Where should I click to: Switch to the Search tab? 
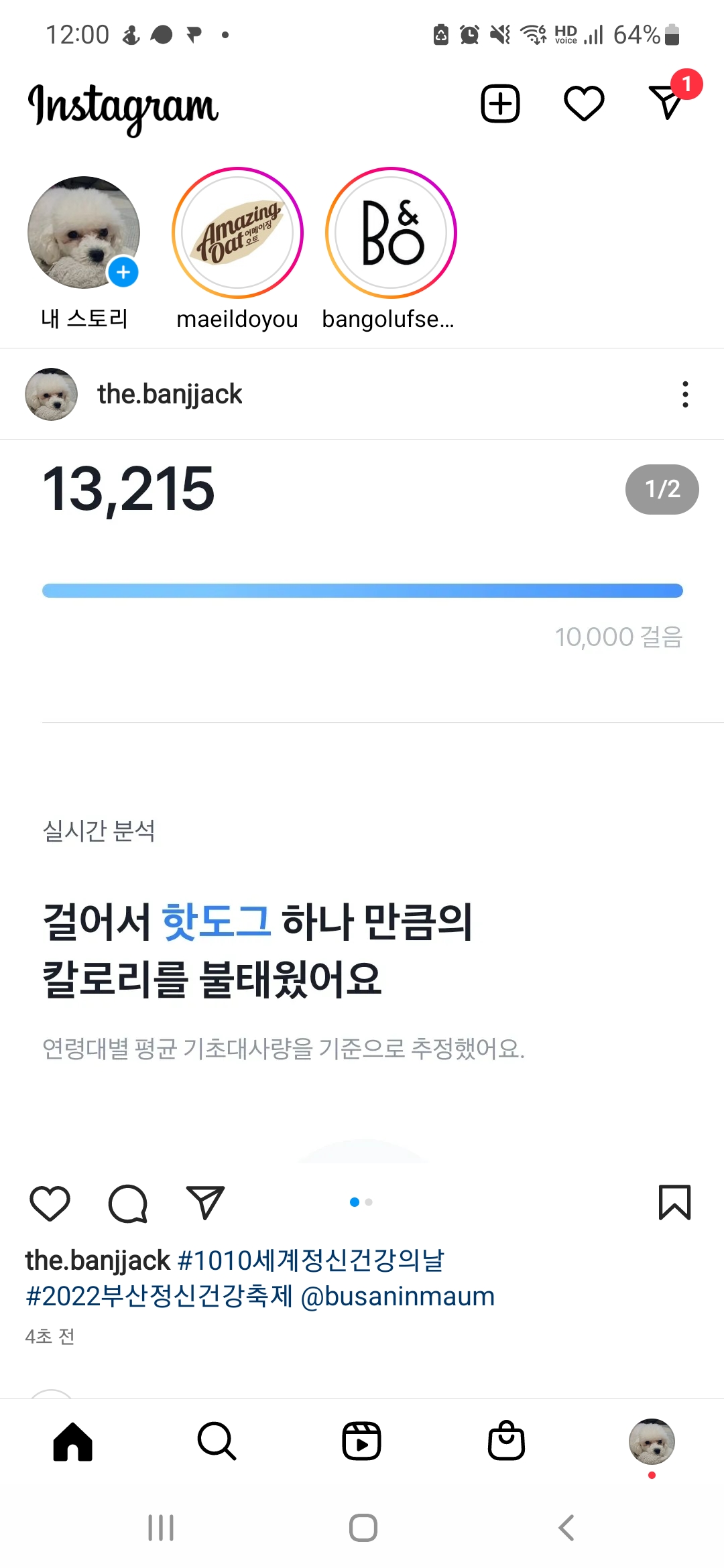[x=217, y=1441]
